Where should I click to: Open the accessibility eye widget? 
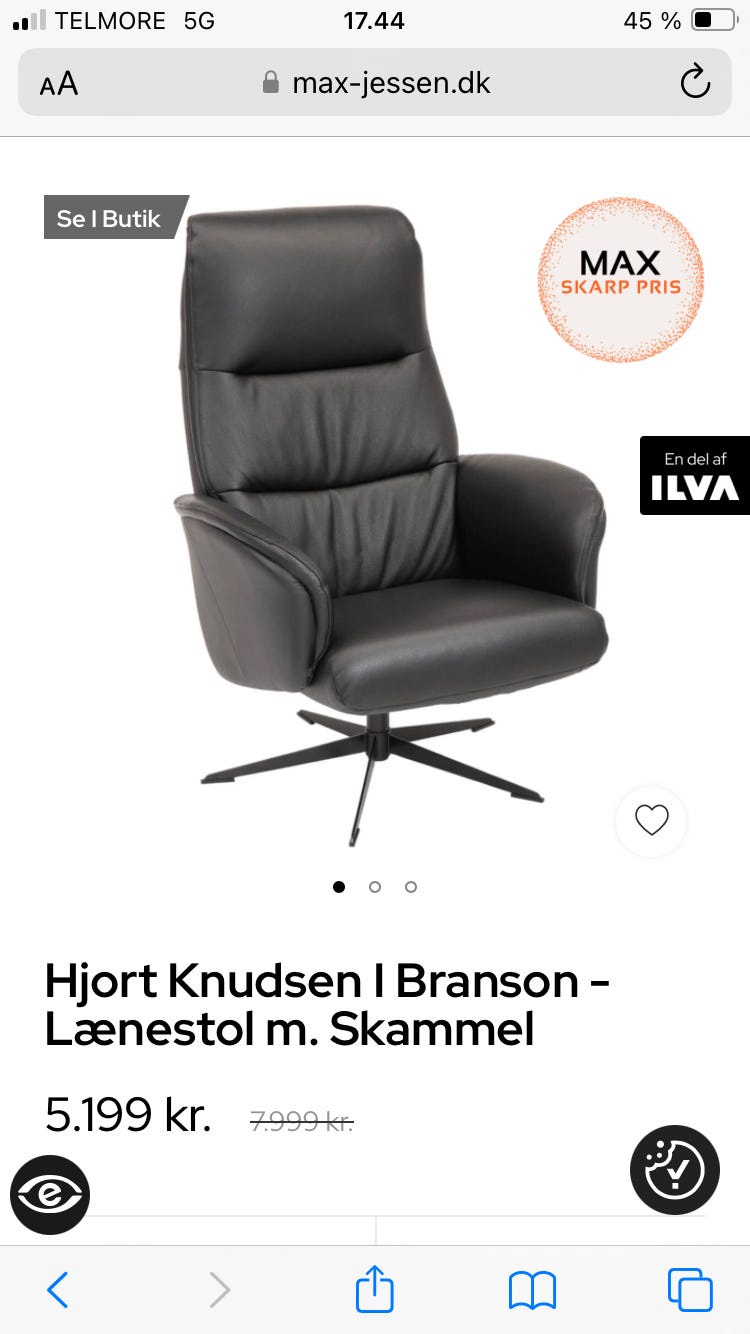[x=50, y=1195]
